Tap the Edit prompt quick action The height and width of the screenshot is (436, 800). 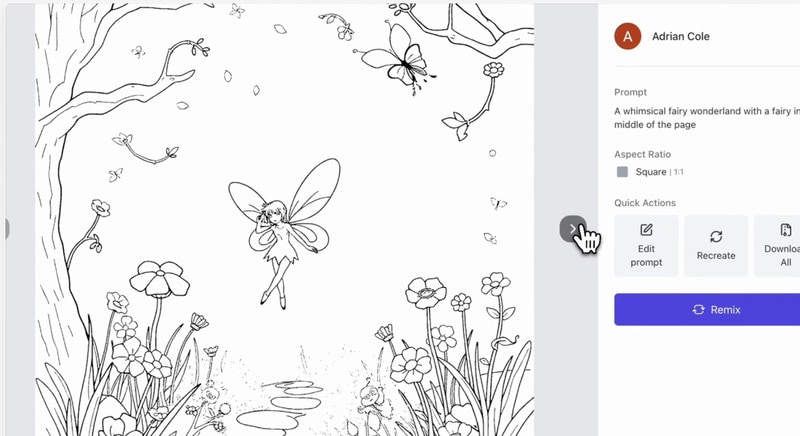[646, 245]
